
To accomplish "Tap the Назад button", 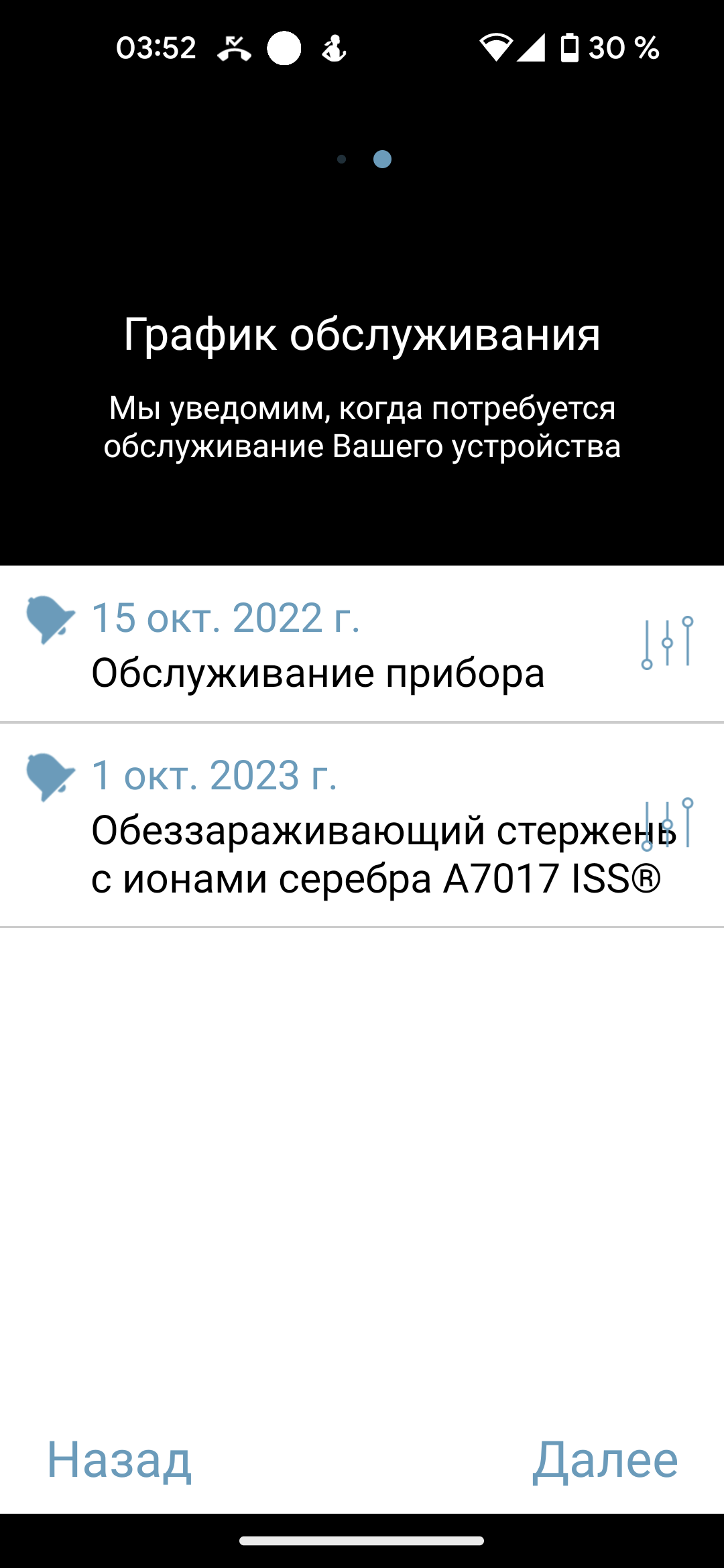I will click(119, 1459).
